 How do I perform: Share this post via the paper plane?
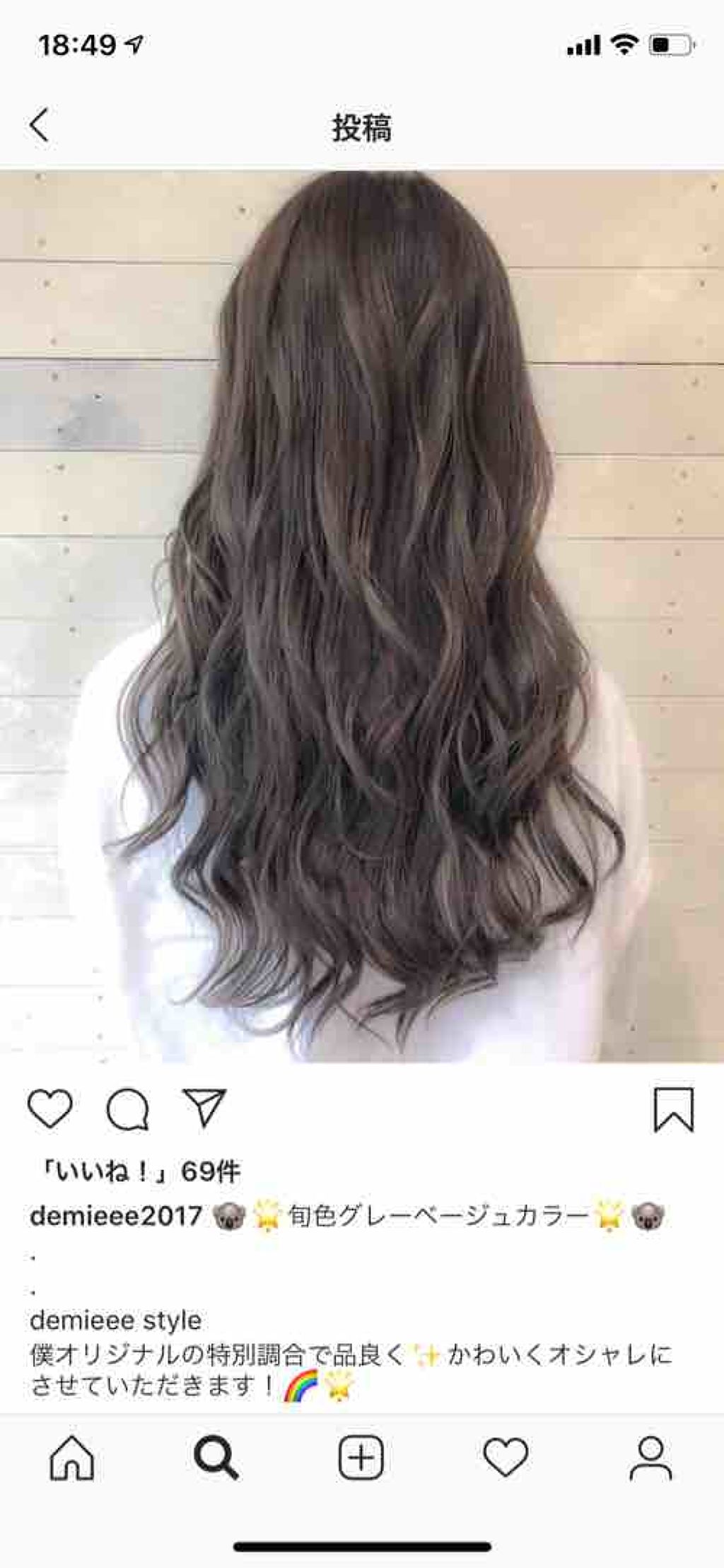pos(204,1106)
